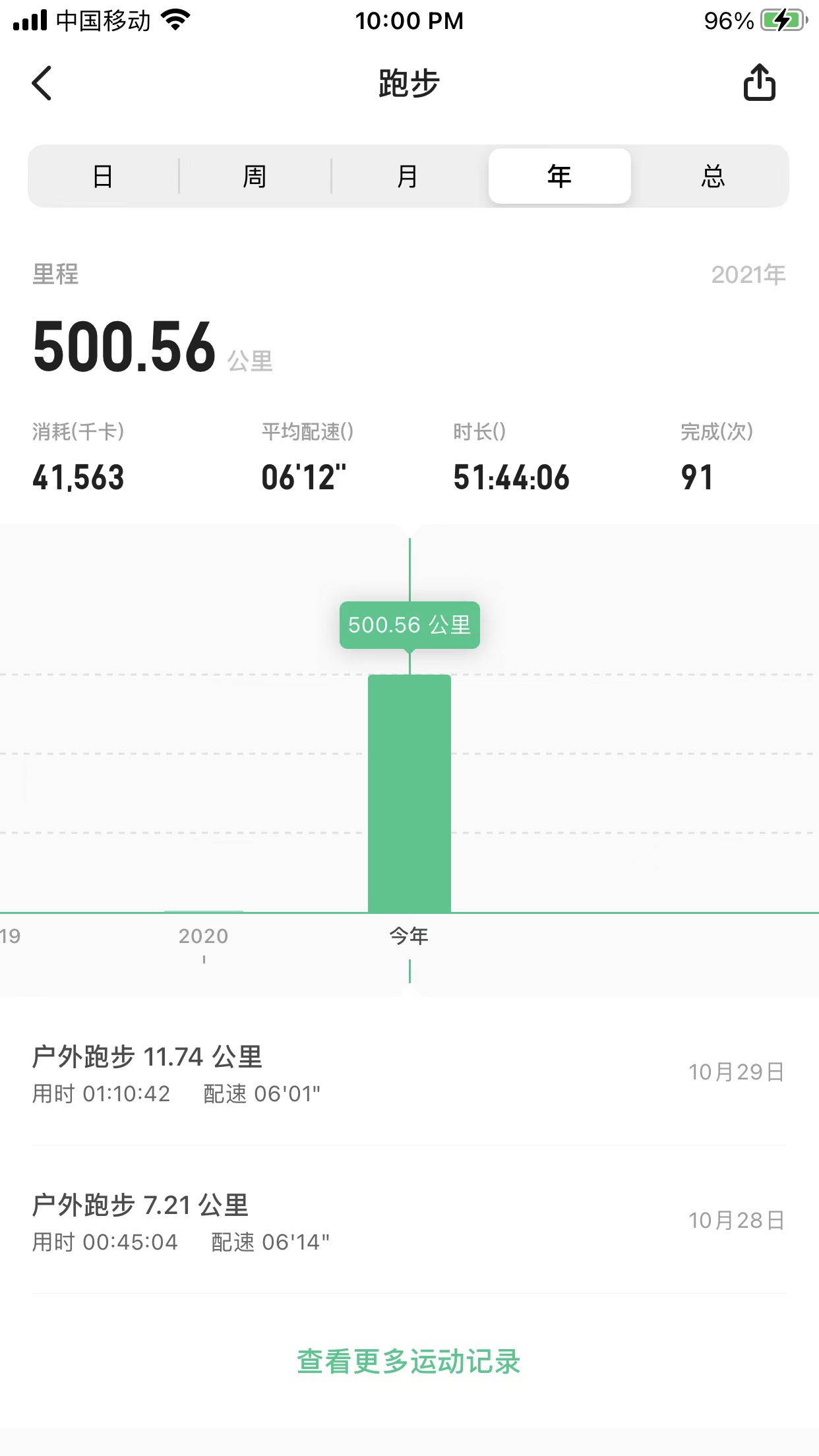The image size is (819, 1456).
Task: Switch to the 日 tab
Action: [x=103, y=176]
